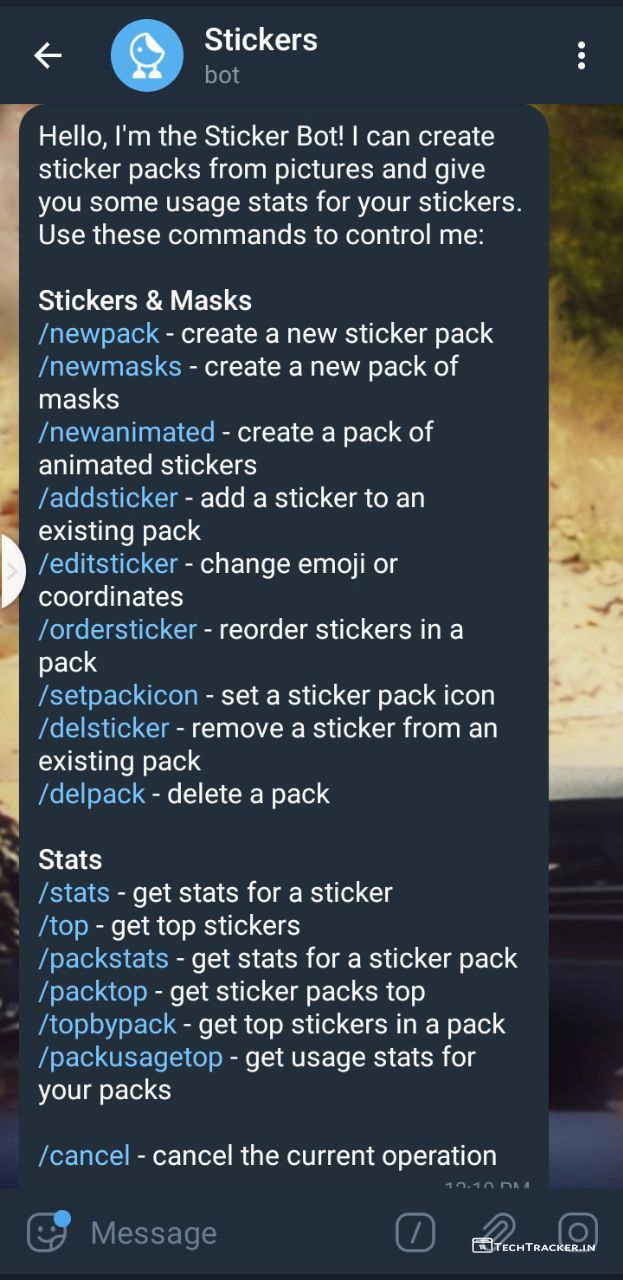Open the bot commands slash button
Screen dimensions: 623x1280
pyautogui.click(x=415, y=1232)
